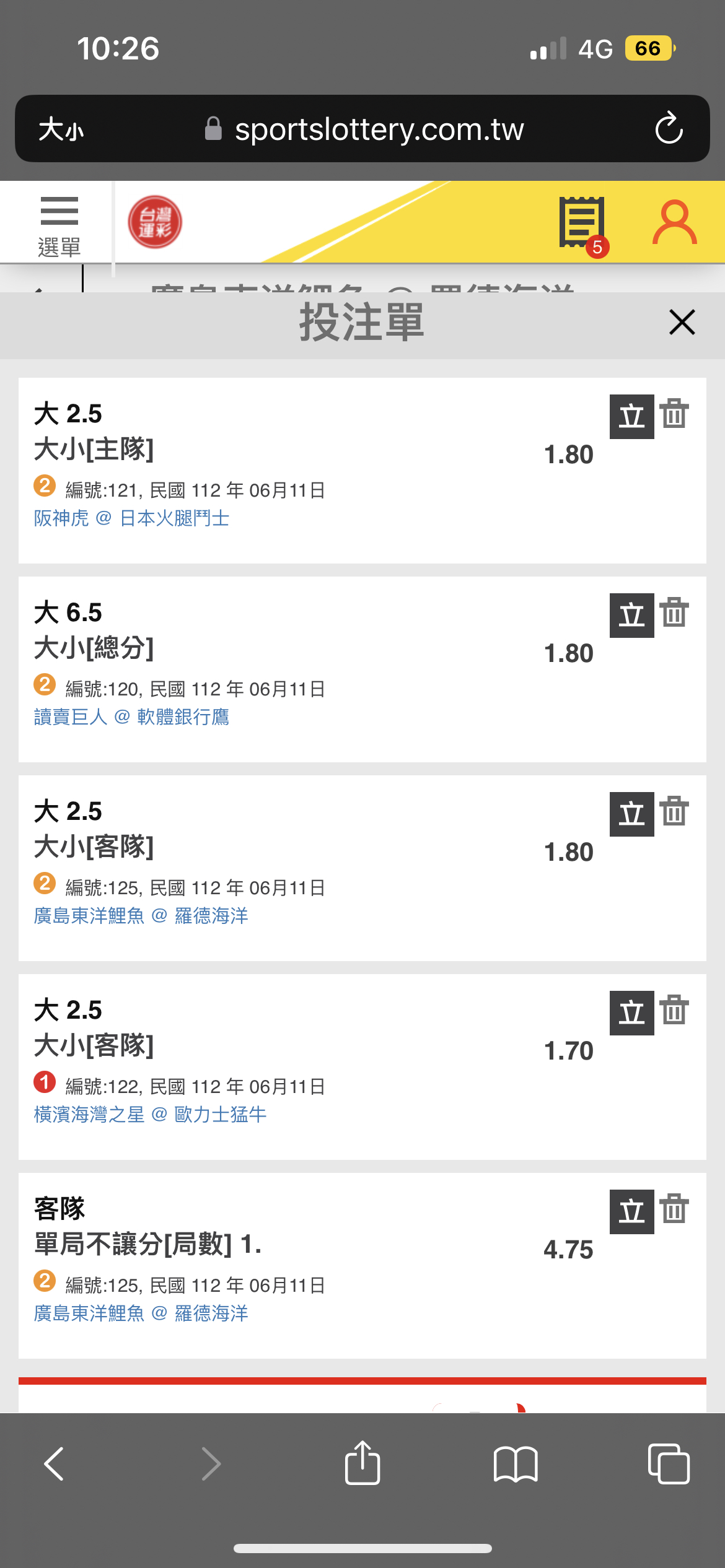The width and height of the screenshot is (725, 1568).
Task: Open Safari text size 大小 options
Action: point(61,129)
